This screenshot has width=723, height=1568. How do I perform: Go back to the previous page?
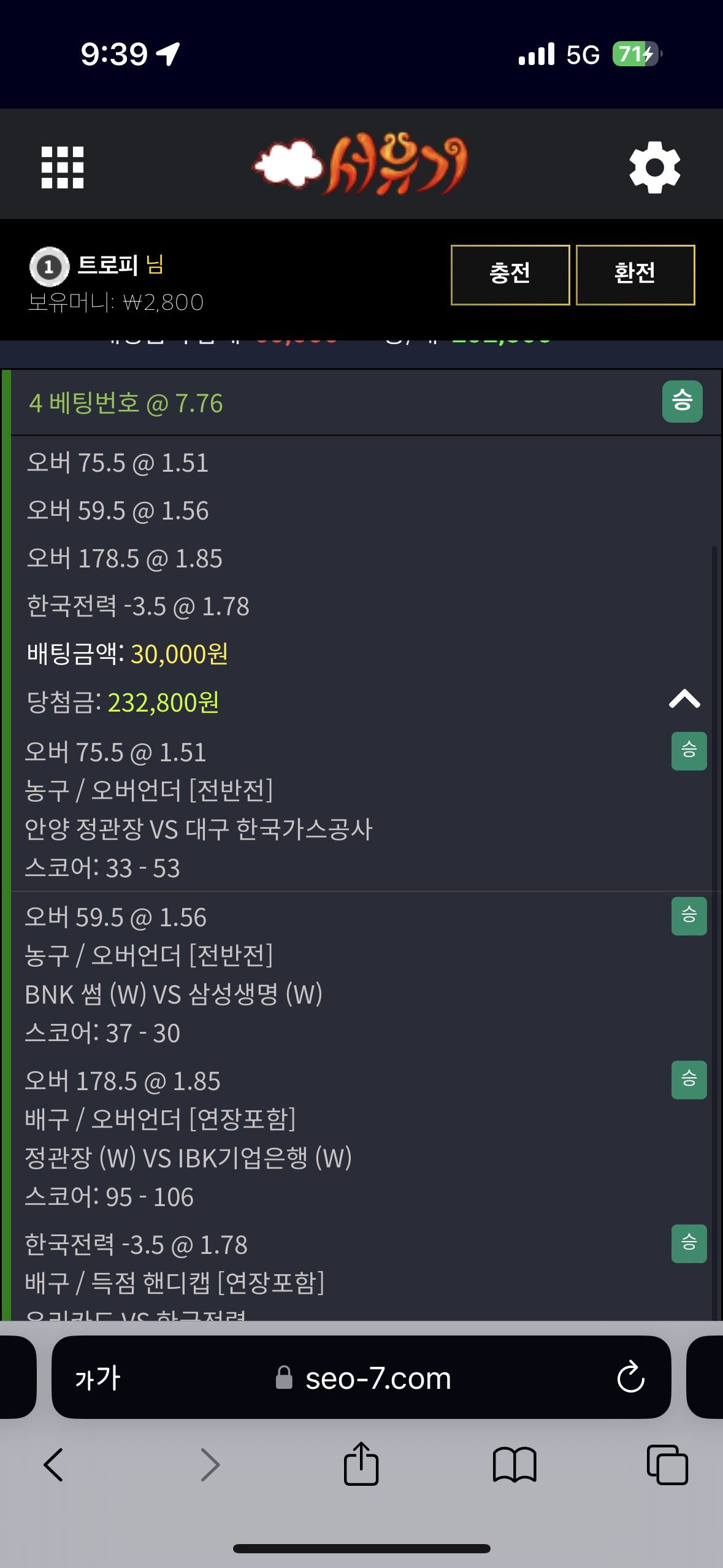coord(53,1465)
